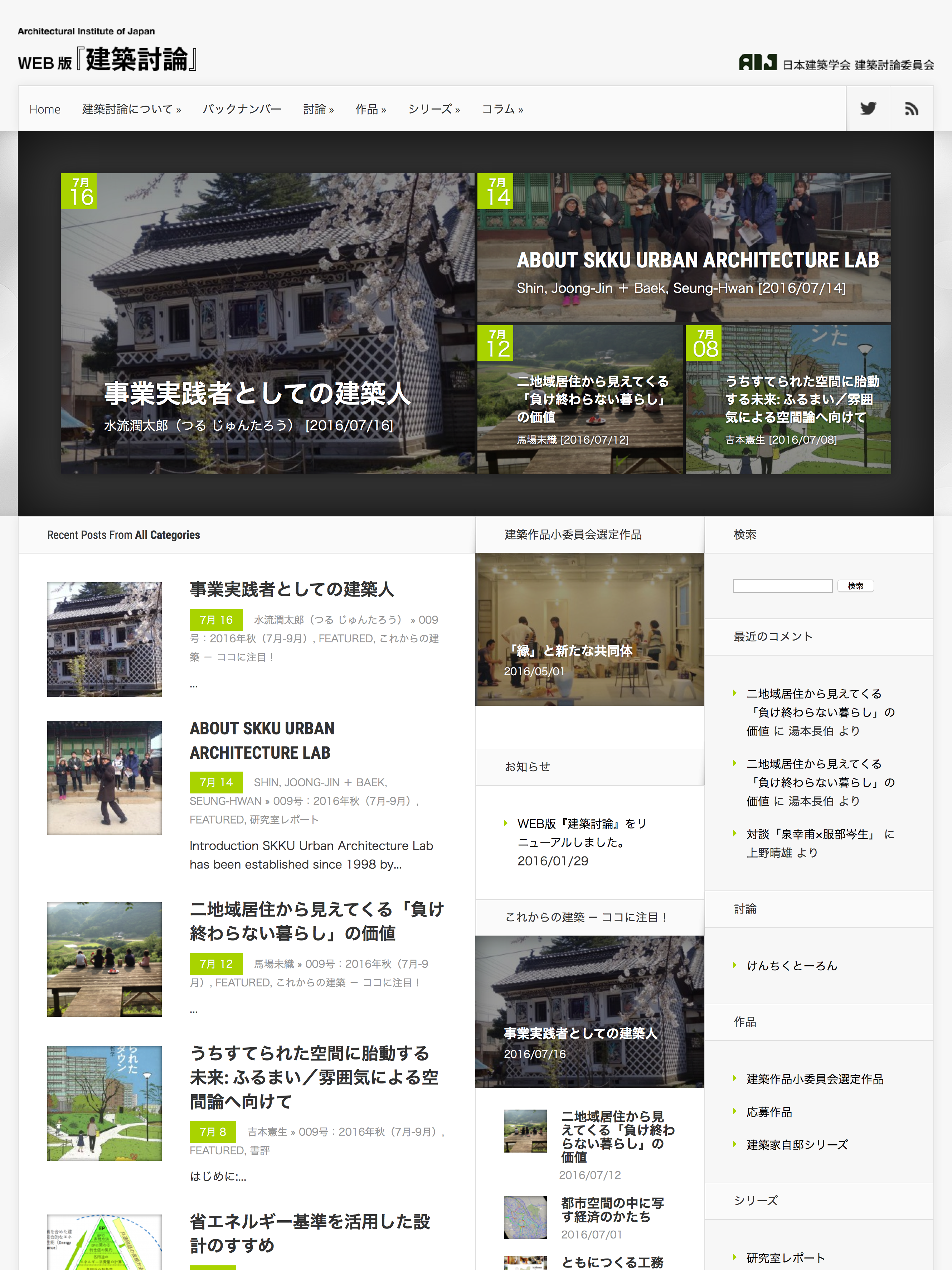Open バックナンバー in the navigation
This screenshot has width=952, height=1270.
click(242, 109)
